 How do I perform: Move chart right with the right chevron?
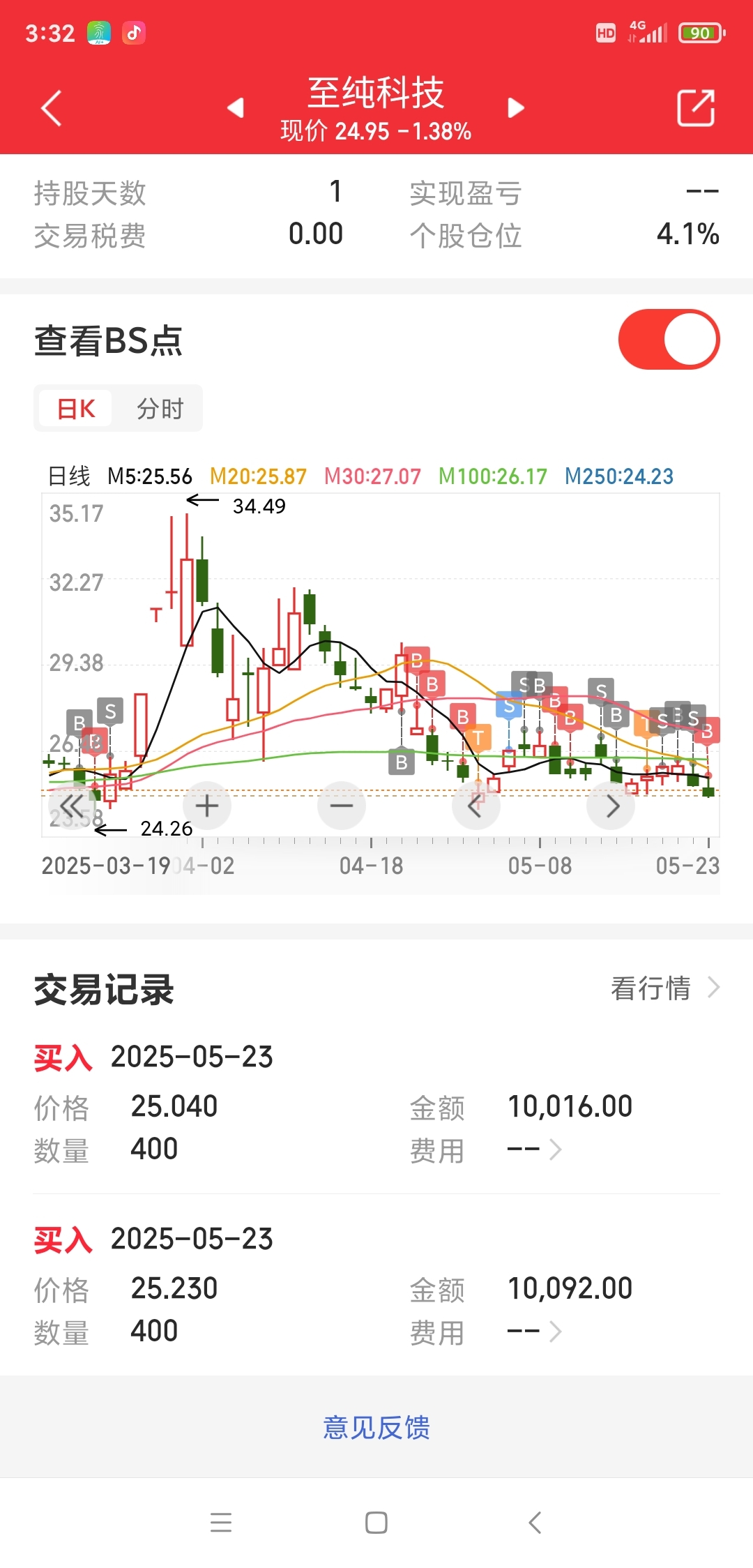tap(611, 806)
